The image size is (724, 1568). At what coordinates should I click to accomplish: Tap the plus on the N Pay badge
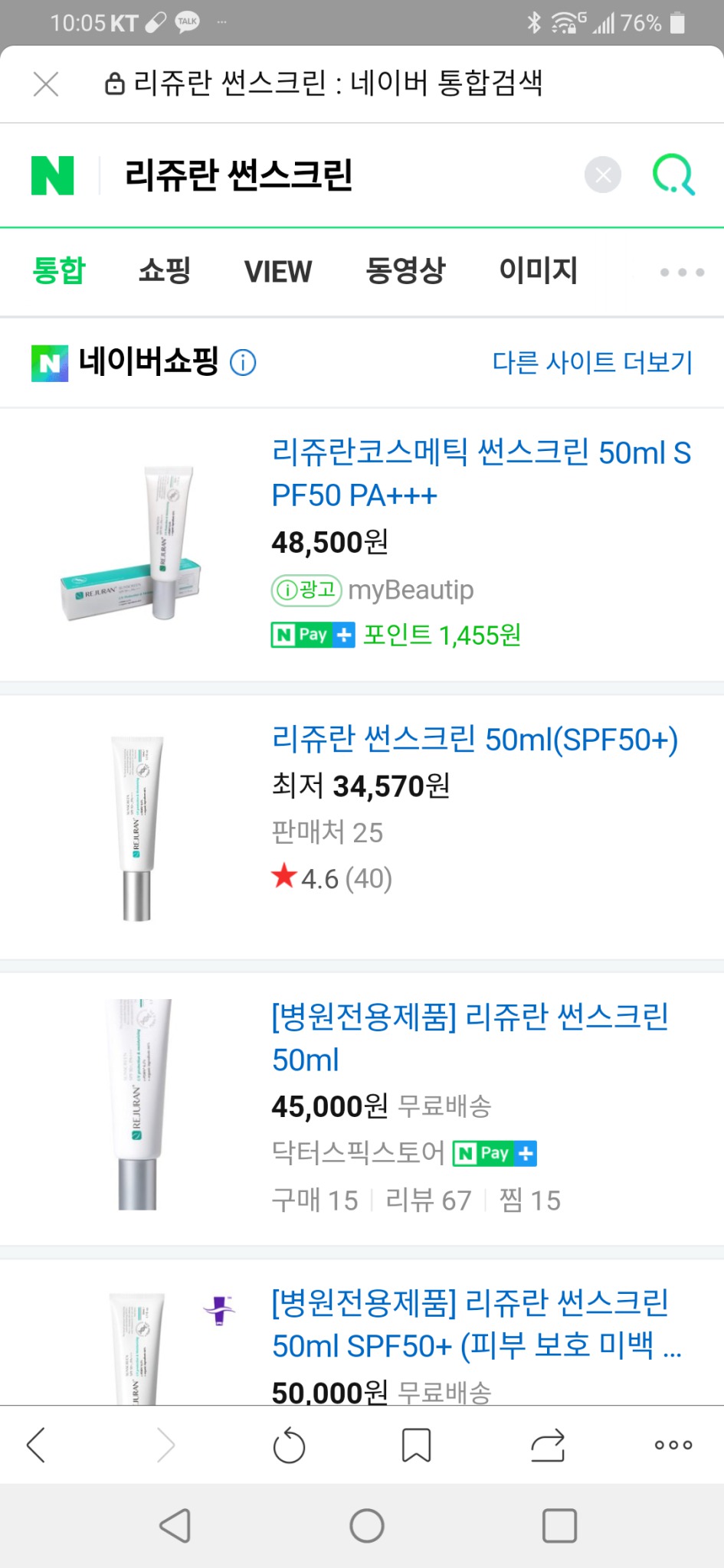(343, 635)
